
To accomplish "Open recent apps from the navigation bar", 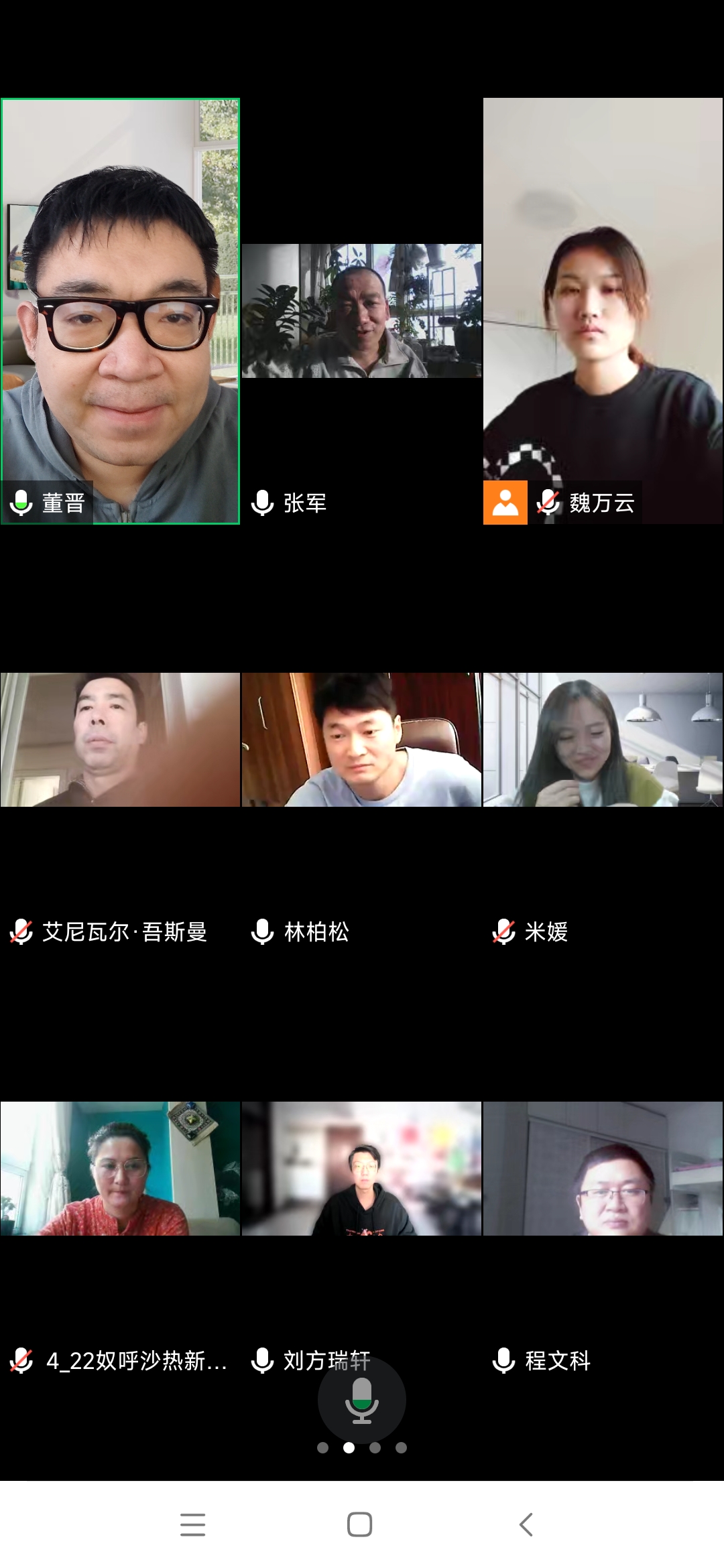I will (x=192, y=1524).
